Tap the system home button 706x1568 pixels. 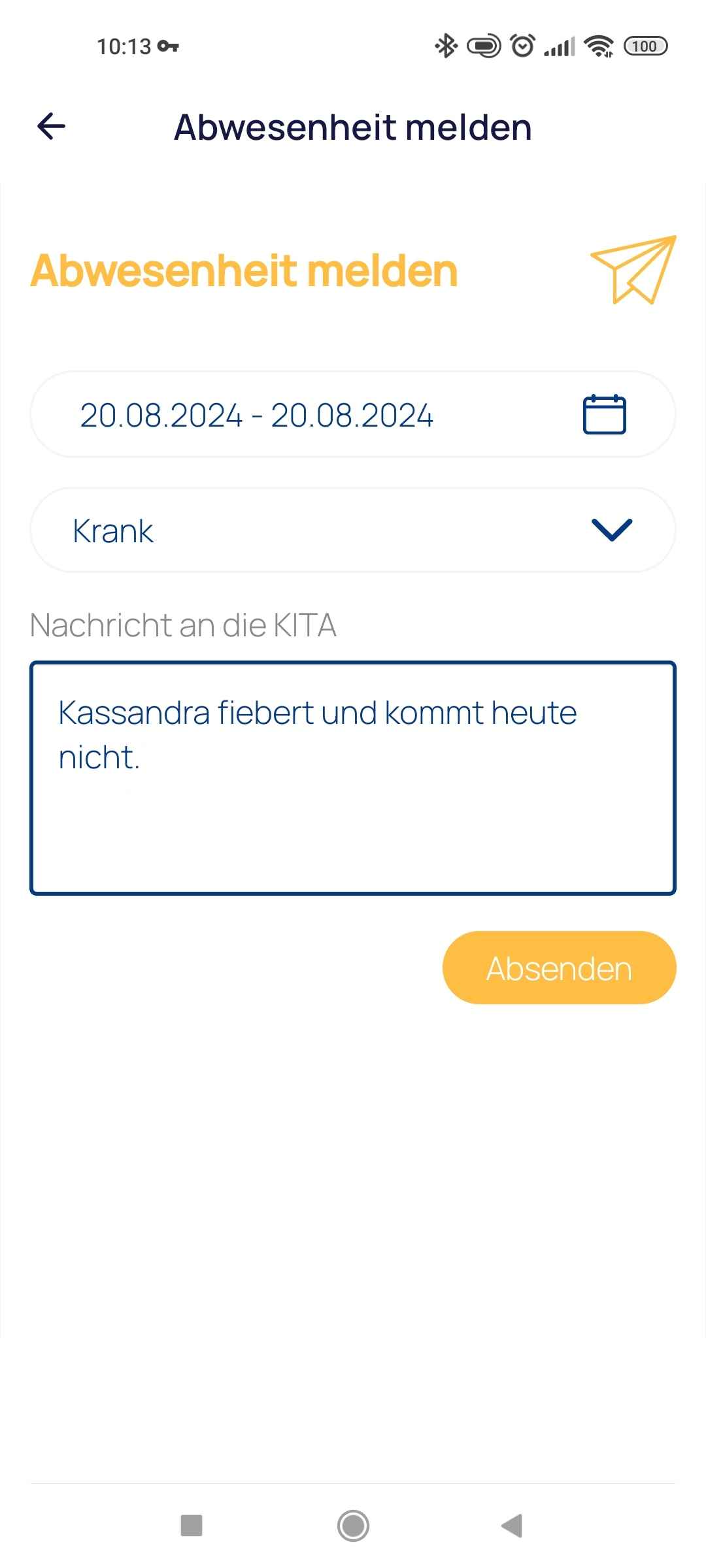353,1526
